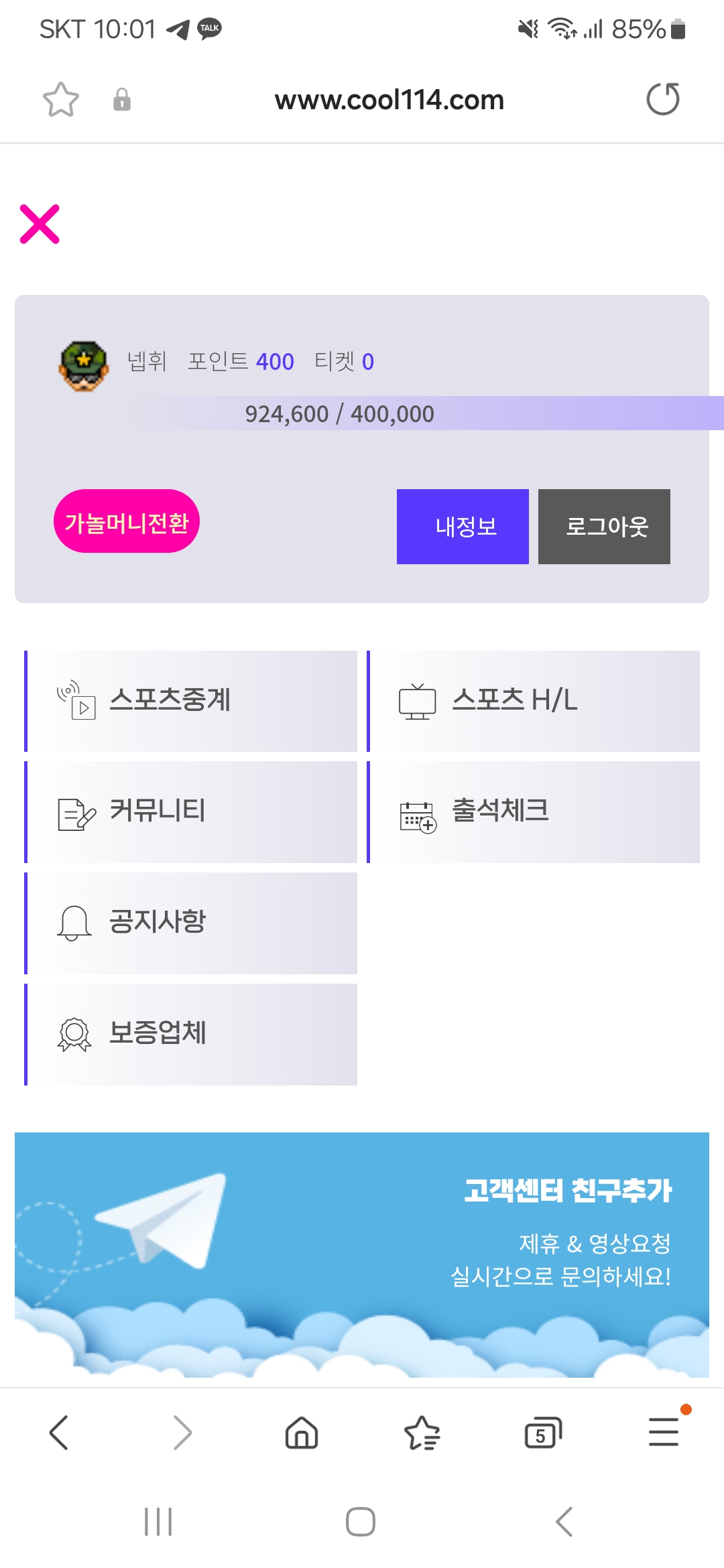724x1568 pixels.
Task: Log out with the 로그아웃 button
Action: pos(604,527)
